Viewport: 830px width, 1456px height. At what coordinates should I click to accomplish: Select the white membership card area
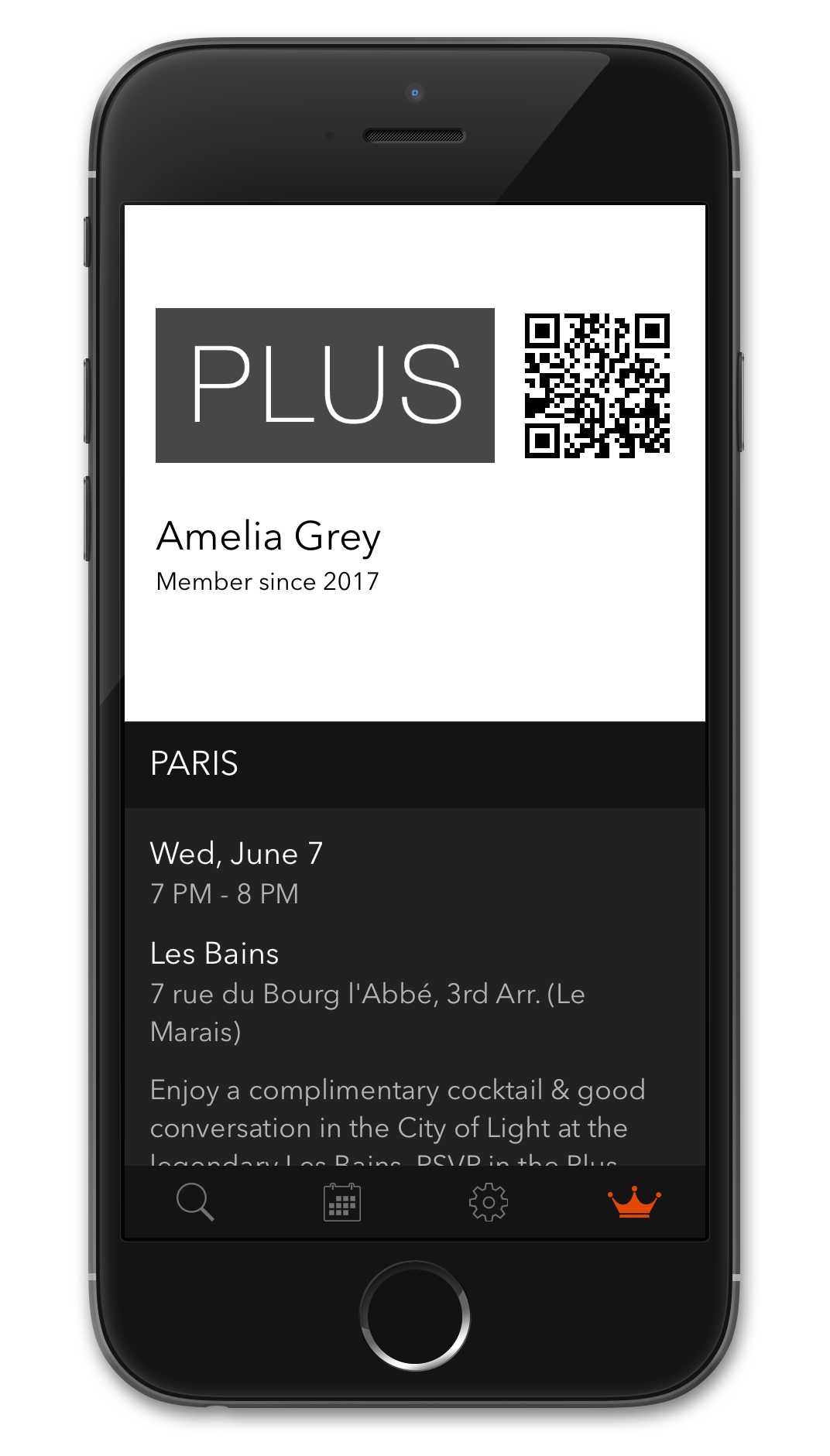coord(415,658)
